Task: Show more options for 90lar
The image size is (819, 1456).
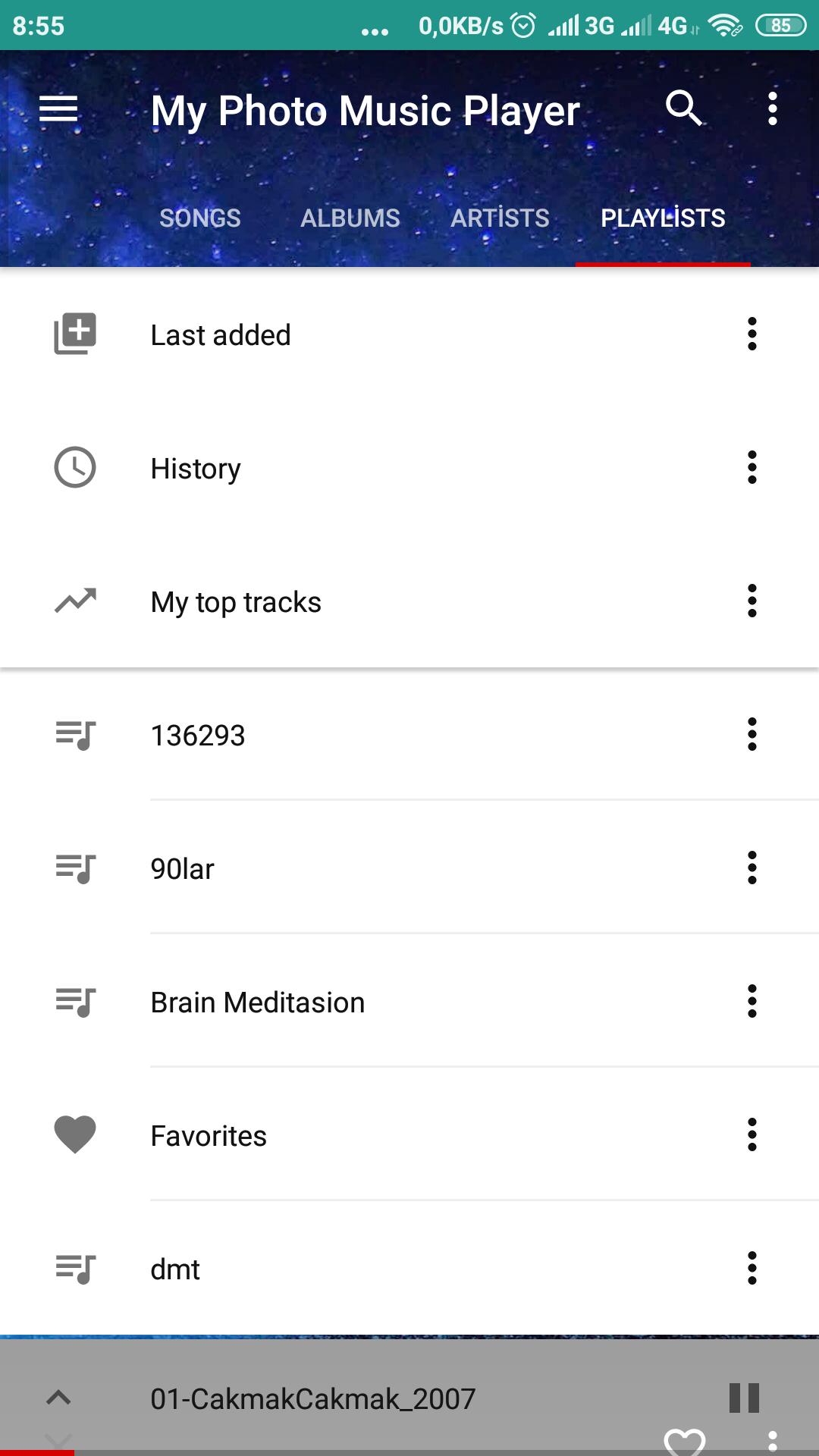Action: pos(752,868)
